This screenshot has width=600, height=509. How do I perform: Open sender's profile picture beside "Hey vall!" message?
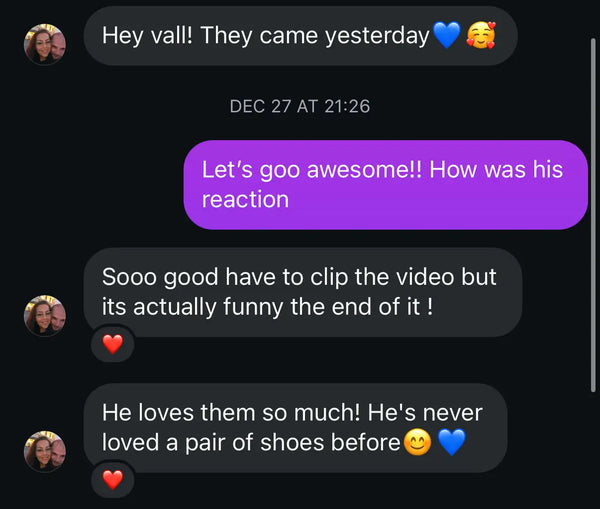coord(44,44)
